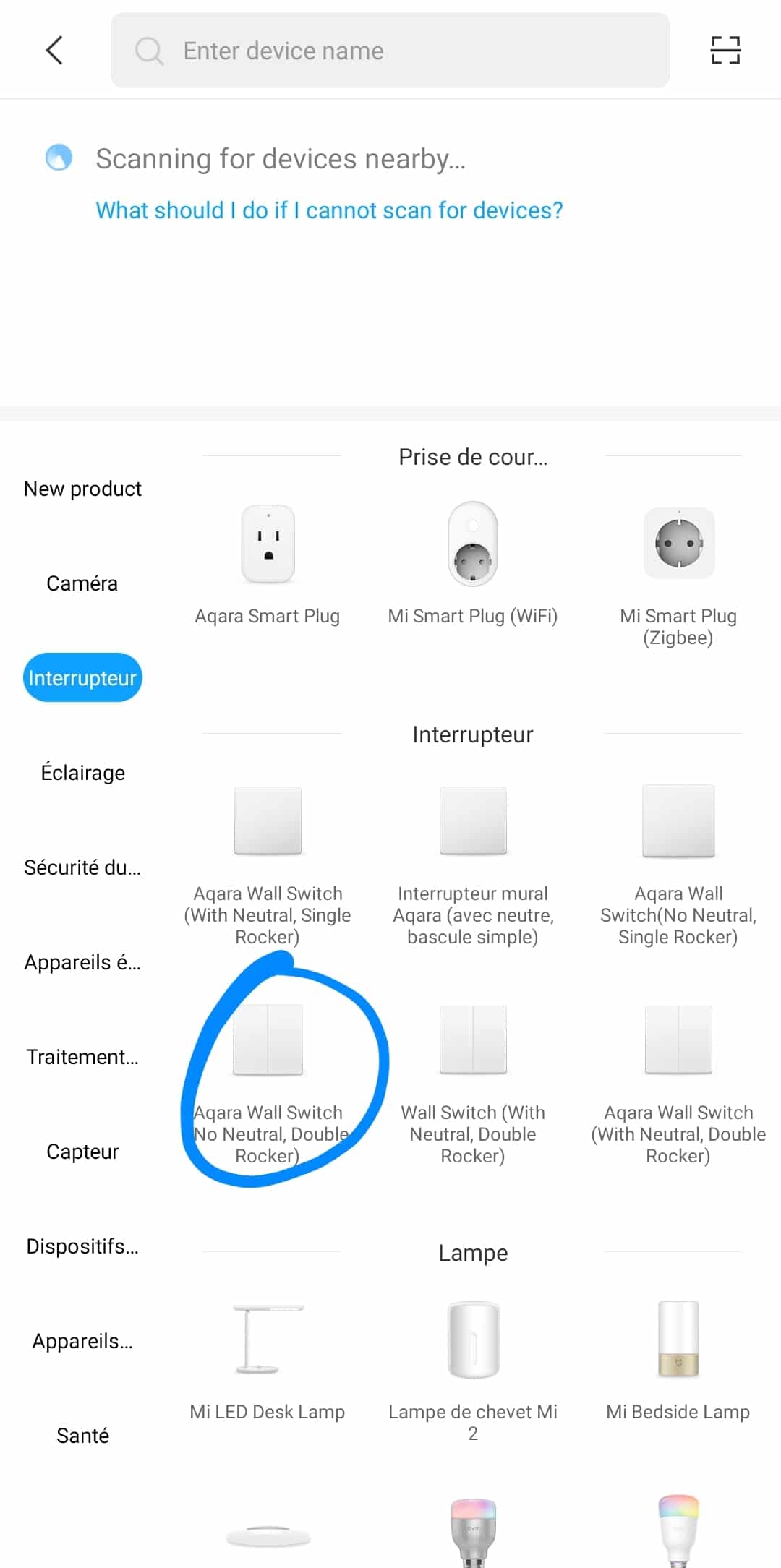The height and width of the screenshot is (1568, 781).
Task: Tap the Enter device name search field
Action: (390, 51)
